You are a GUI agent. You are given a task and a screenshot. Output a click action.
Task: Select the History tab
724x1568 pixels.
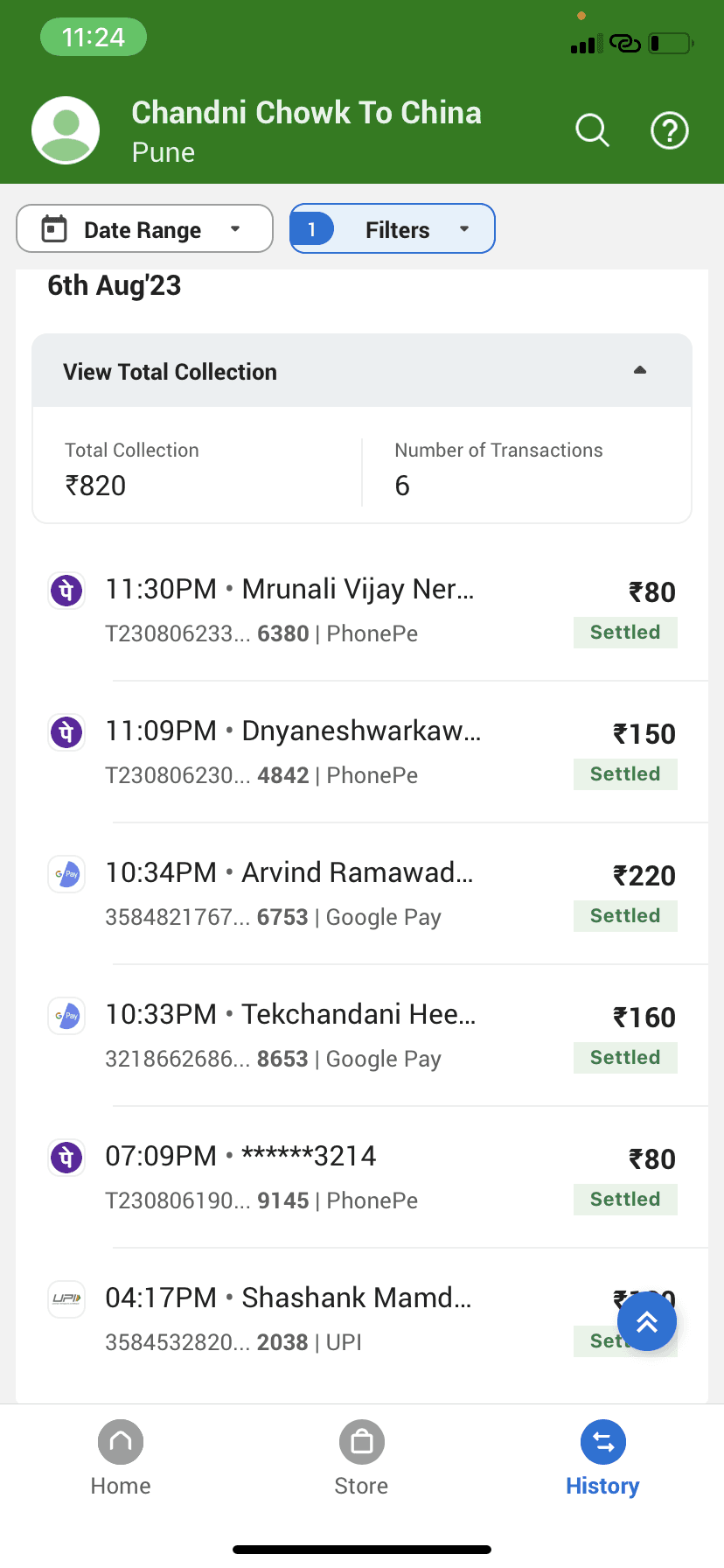[602, 1459]
